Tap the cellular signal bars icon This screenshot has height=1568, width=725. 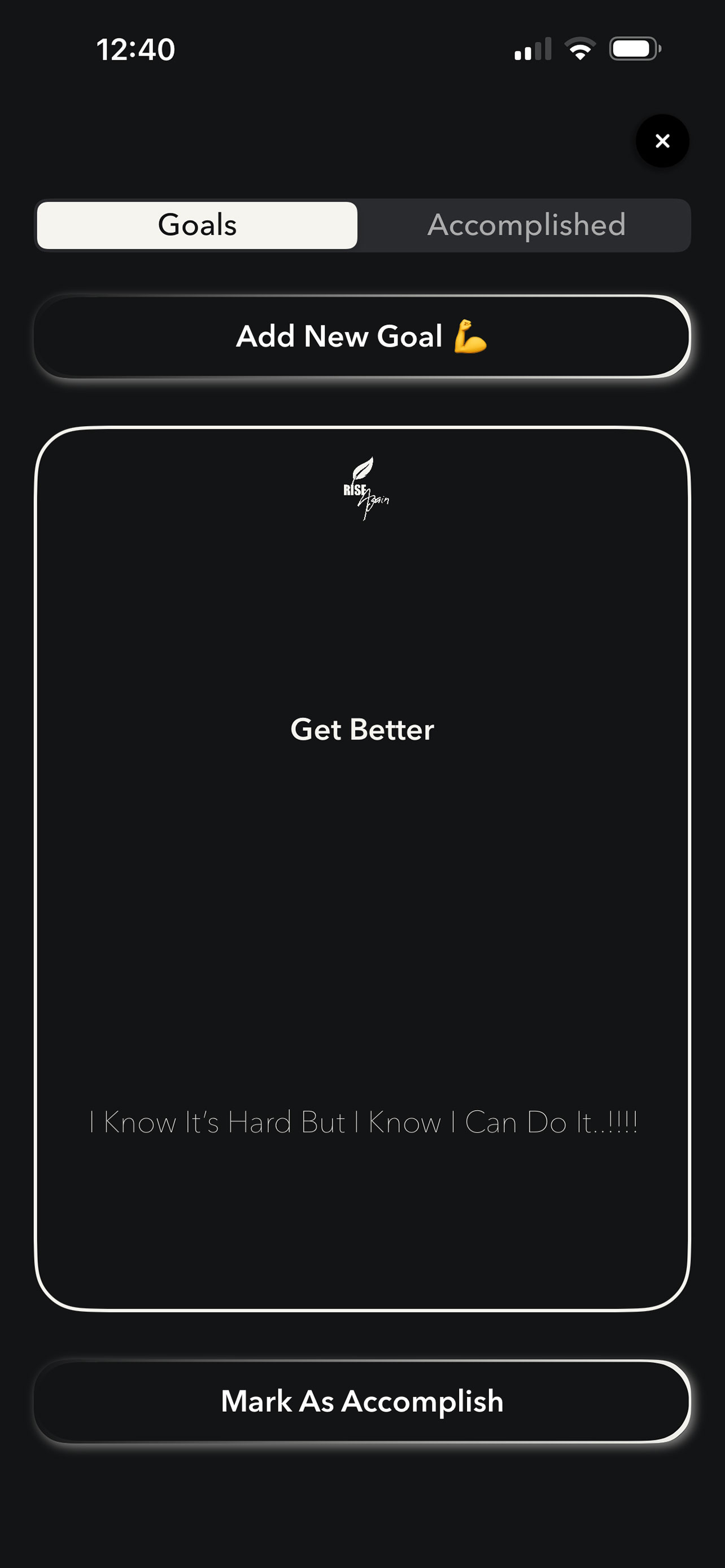(x=532, y=49)
